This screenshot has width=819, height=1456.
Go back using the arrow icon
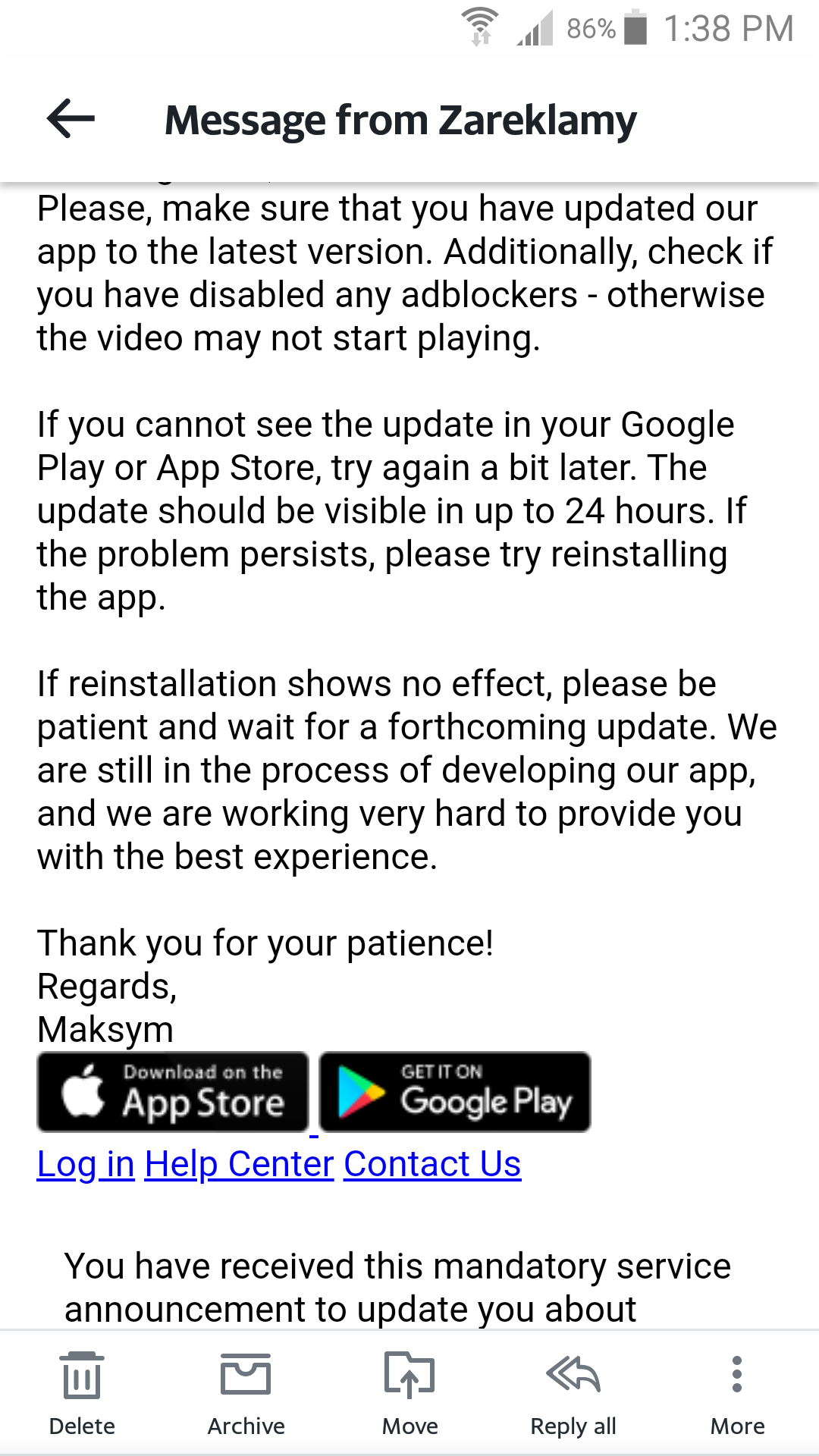[x=71, y=119]
